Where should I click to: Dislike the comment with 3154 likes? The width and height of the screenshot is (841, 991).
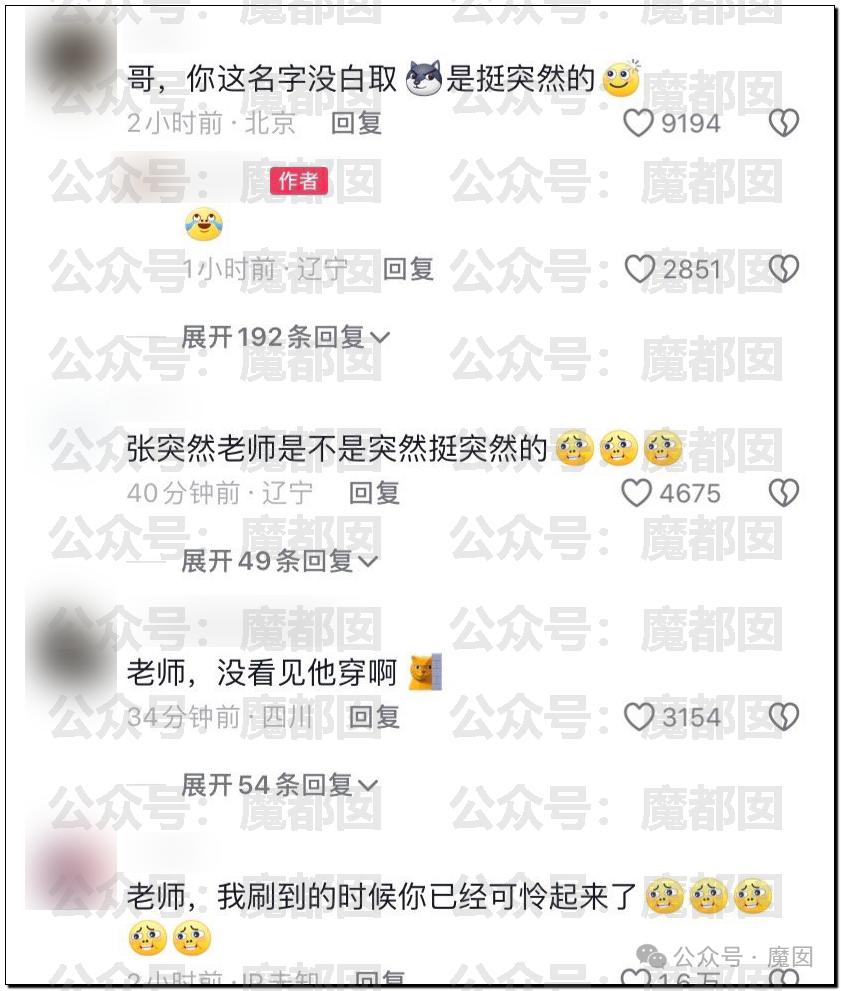point(783,717)
